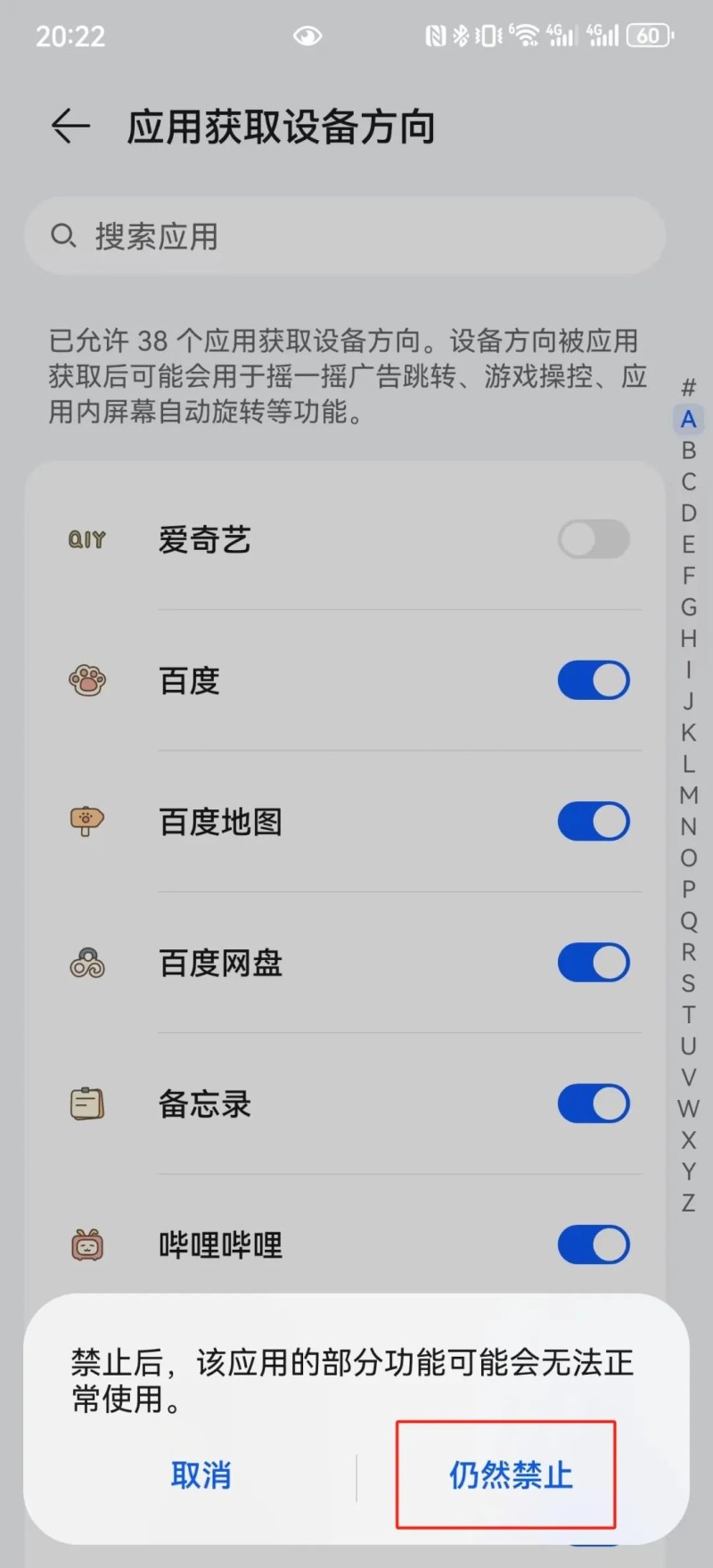Turn off the 百度 toggle
The height and width of the screenshot is (1568, 713).
click(x=594, y=680)
